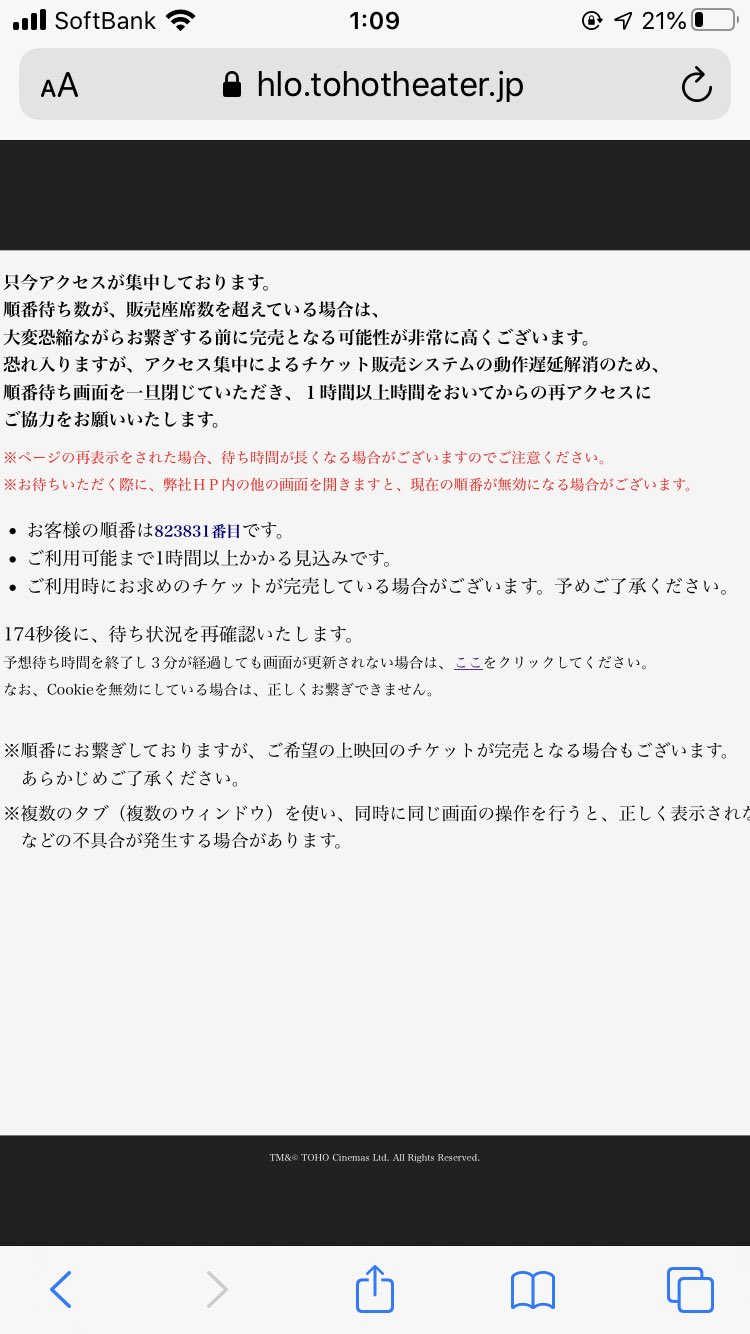The height and width of the screenshot is (1334, 750).
Task: Reload the page with the refresh icon
Action: point(696,86)
